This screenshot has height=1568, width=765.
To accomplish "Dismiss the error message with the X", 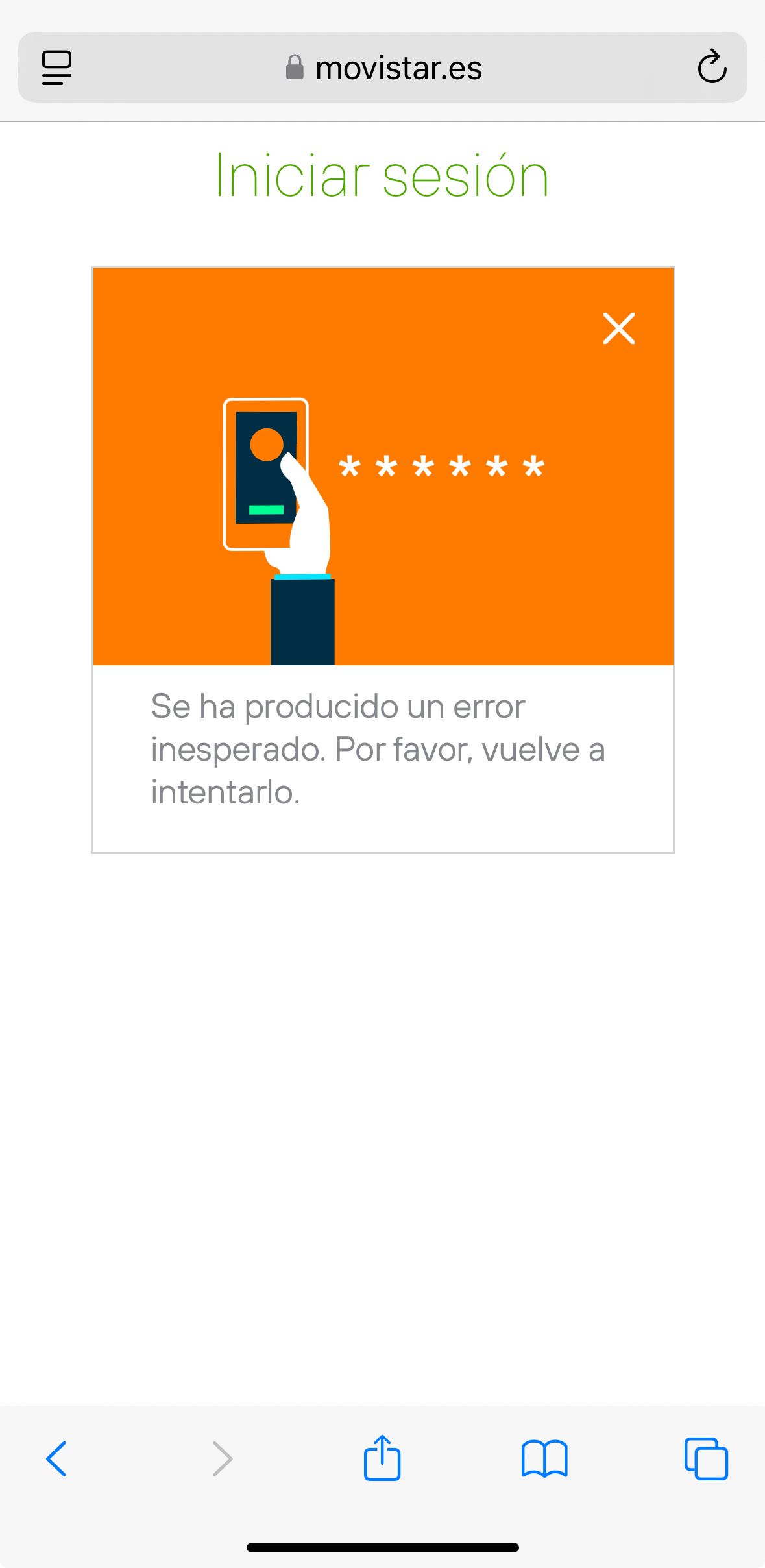I will [x=618, y=328].
